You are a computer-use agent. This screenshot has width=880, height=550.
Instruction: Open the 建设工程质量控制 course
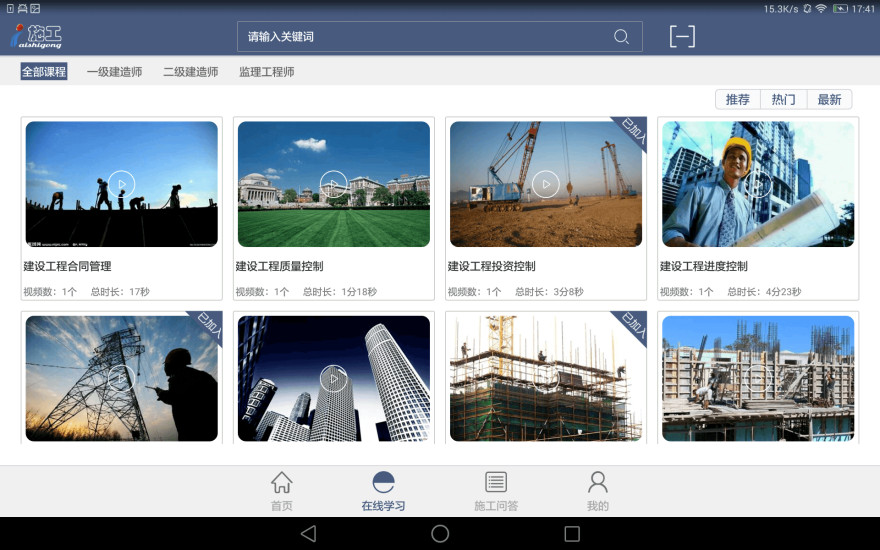point(333,185)
